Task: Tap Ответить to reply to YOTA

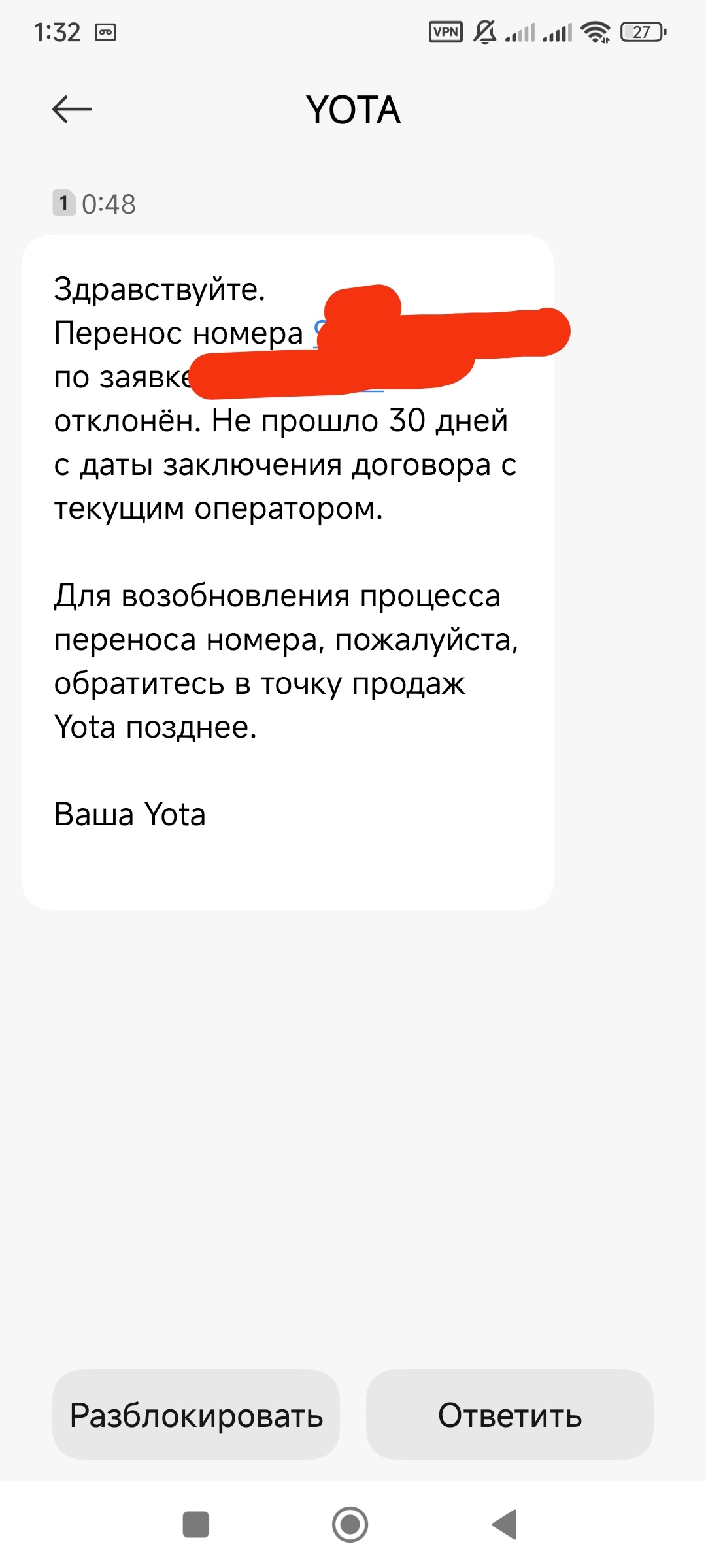Action: click(x=510, y=1415)
